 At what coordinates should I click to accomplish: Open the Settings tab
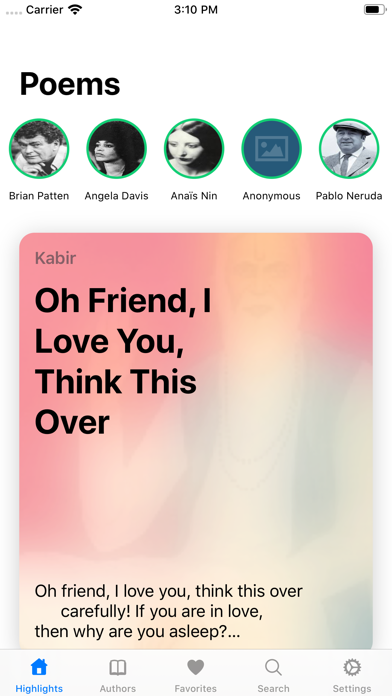[x=352, y=676]
